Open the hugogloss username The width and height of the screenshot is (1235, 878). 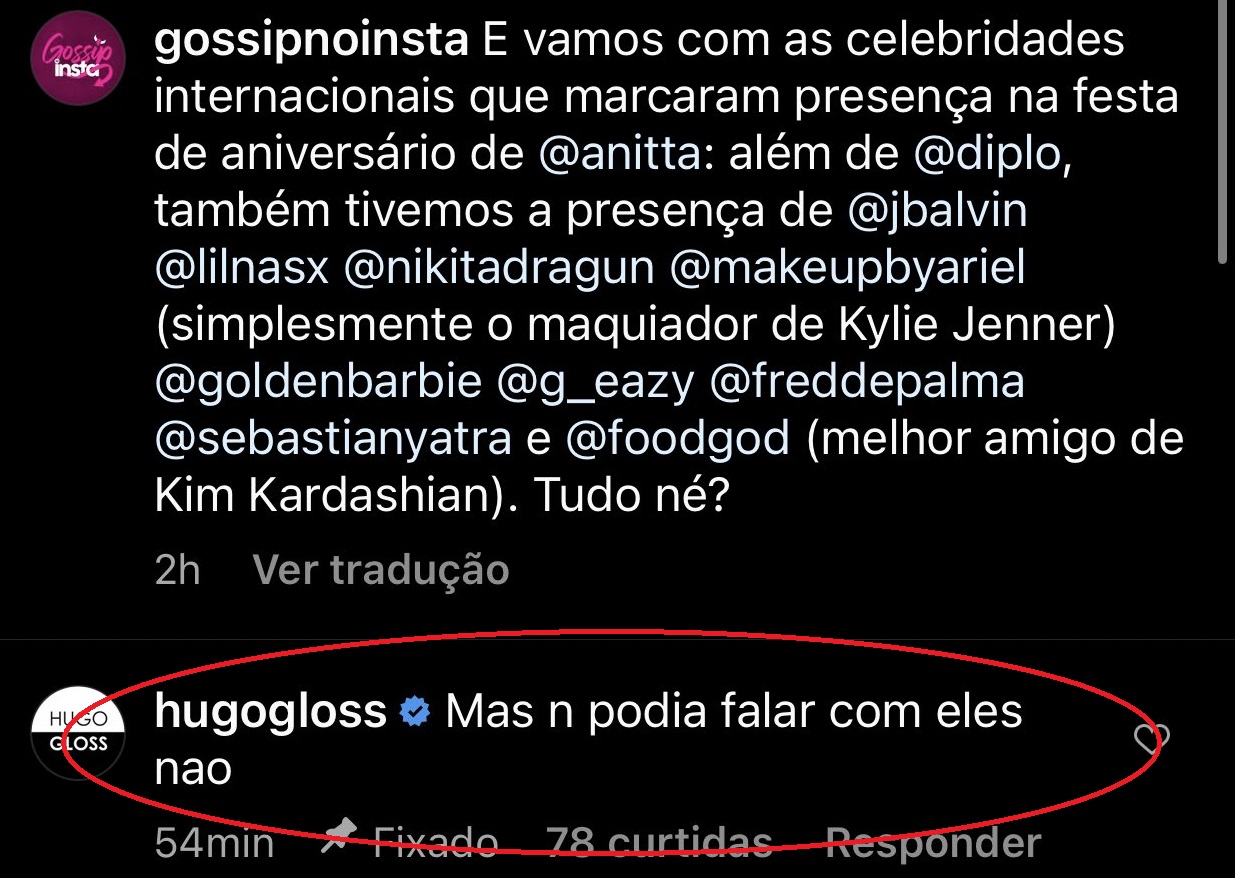[271, 712]
